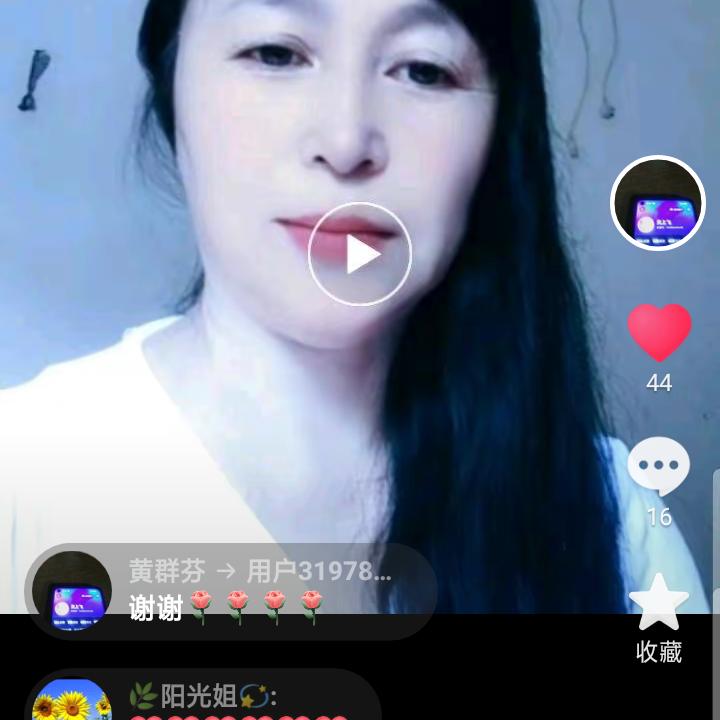Tap the star to 收藏 this video

[x=659, y=603]
